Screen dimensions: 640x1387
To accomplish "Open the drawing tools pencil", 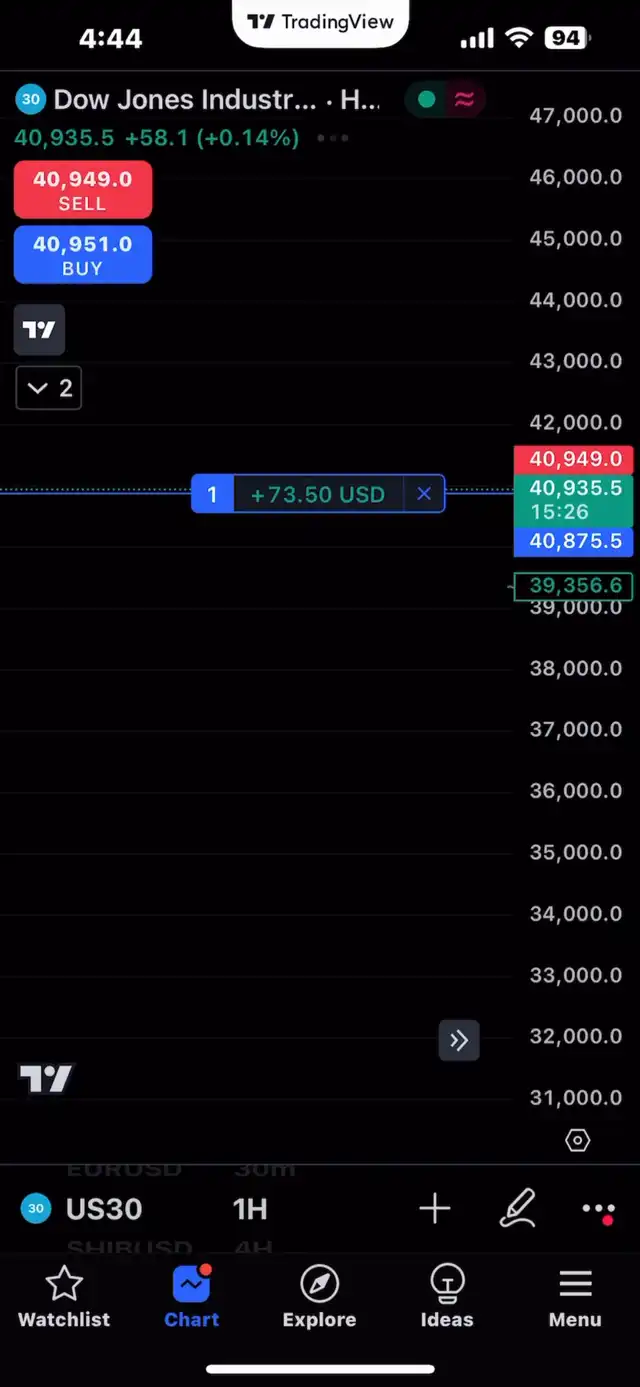I will pyautogui.click(x=518, y=1209).
